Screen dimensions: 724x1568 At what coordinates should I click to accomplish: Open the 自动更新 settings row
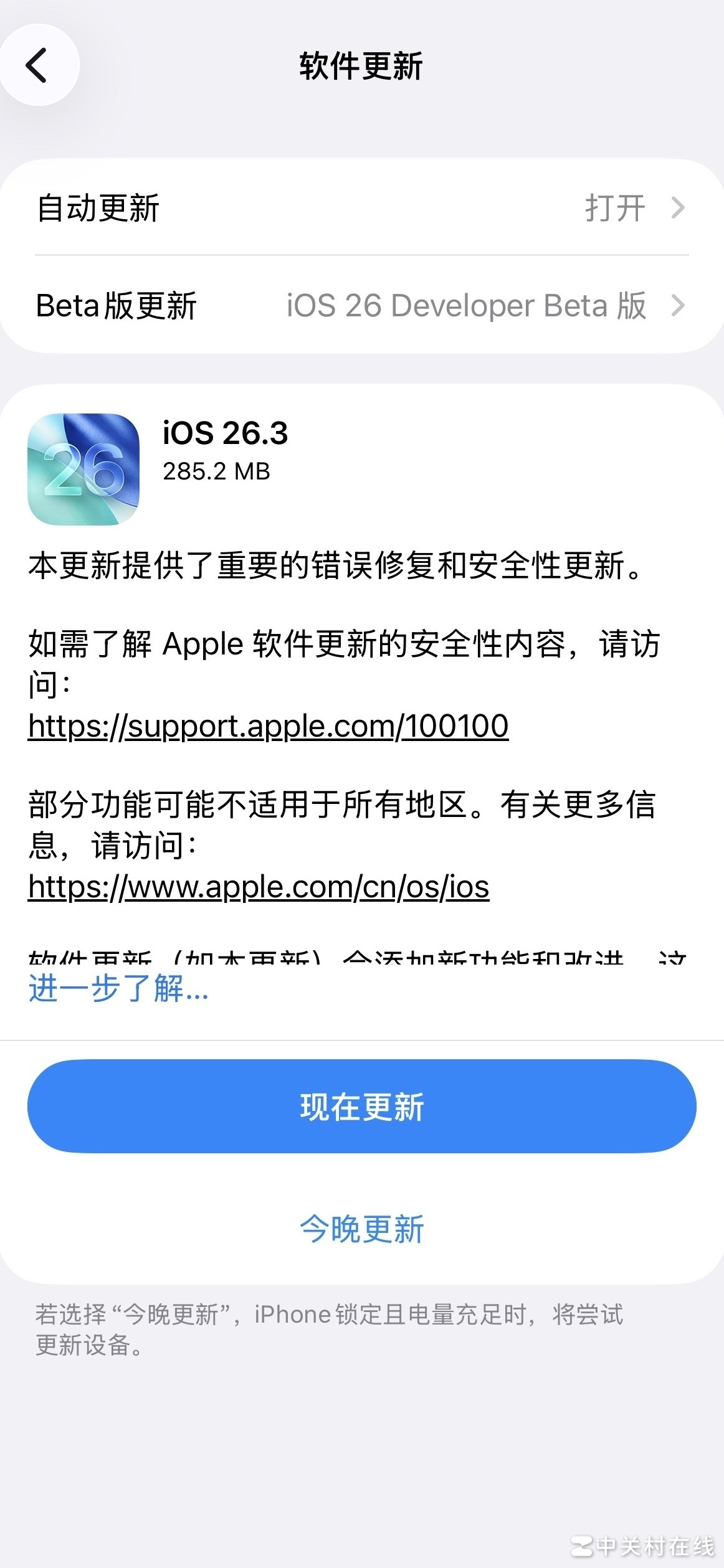[x=361, y=207]
